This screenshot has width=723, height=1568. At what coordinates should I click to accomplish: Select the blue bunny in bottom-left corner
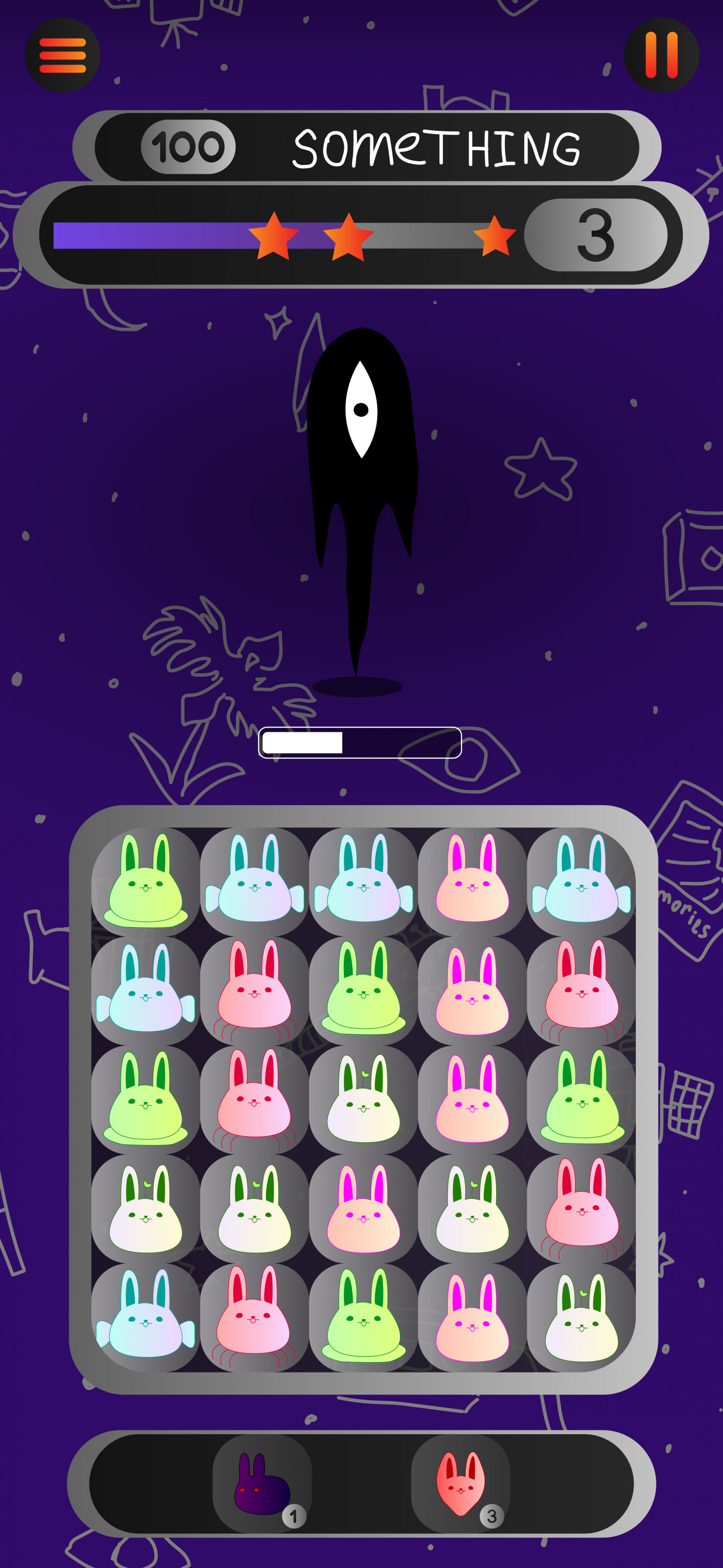click(x=145, y=1317)
